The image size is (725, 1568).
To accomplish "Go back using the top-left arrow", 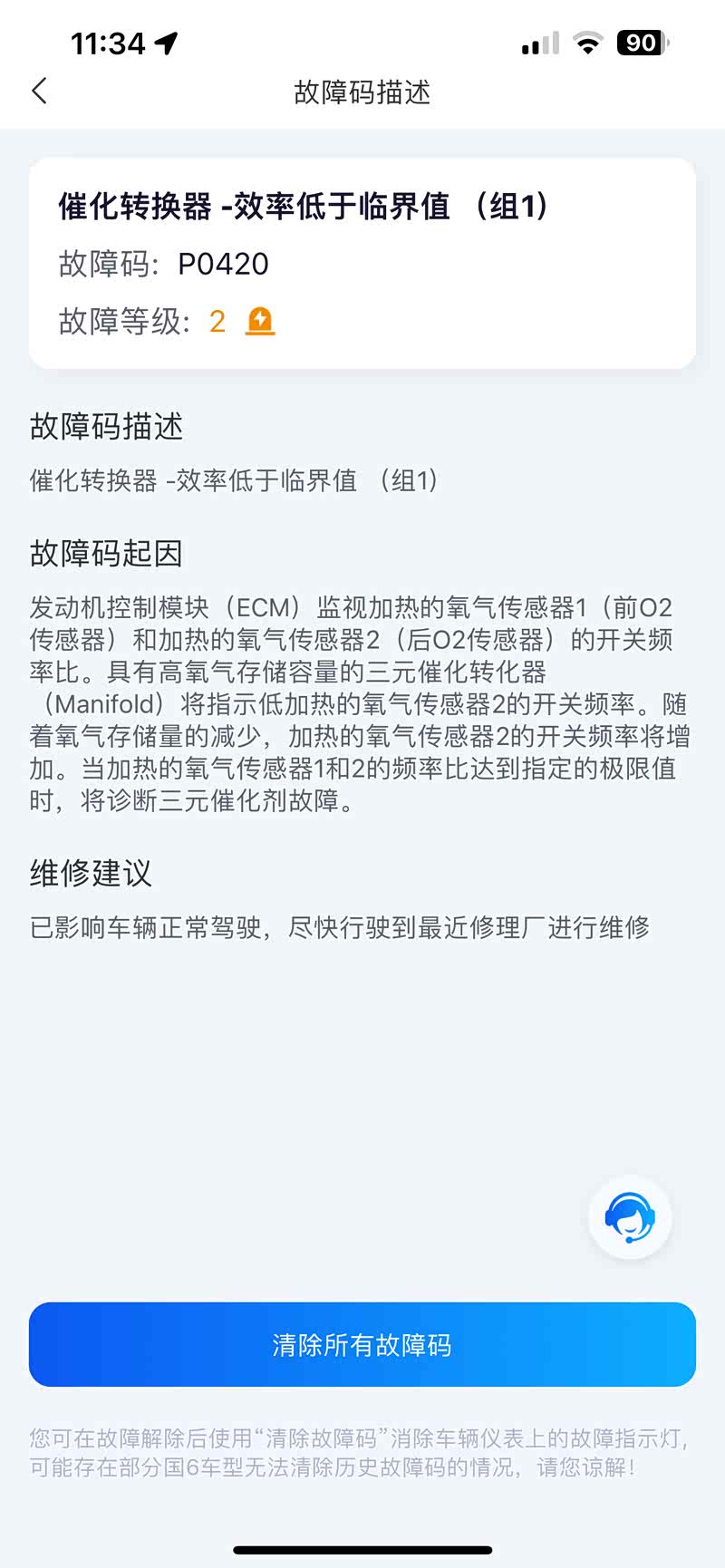I will 39,91.
